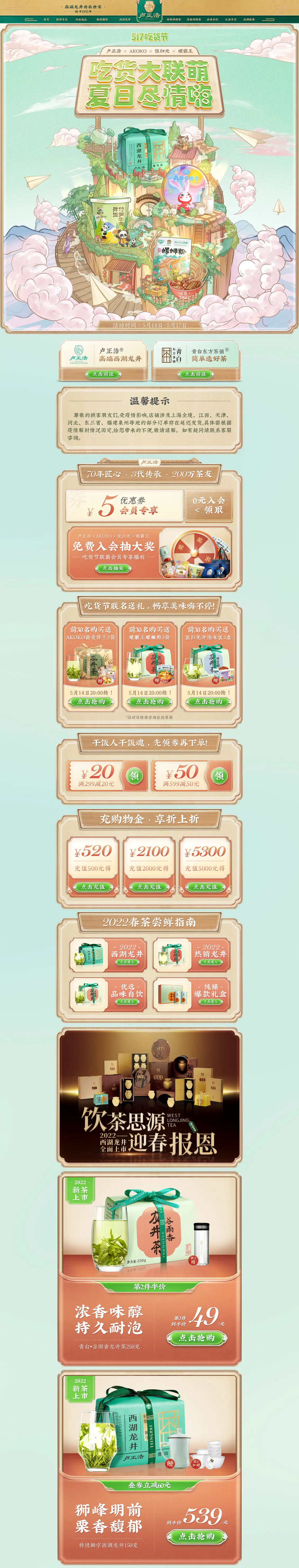This screenshot has width=299, height=1568.
Task: Tap 点击充值 on the ¥5300 top-up card
Action: 205,887
